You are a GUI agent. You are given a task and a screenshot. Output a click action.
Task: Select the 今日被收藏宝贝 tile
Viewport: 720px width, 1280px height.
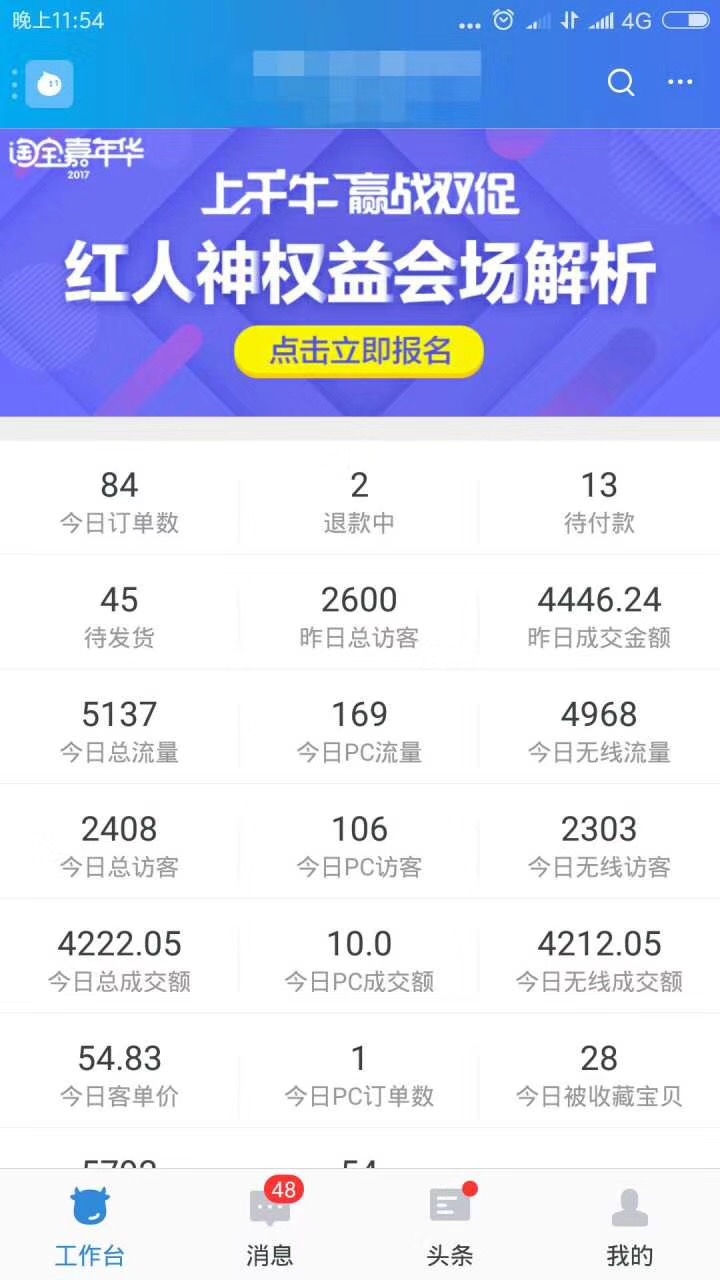[x=599, y=1074]
